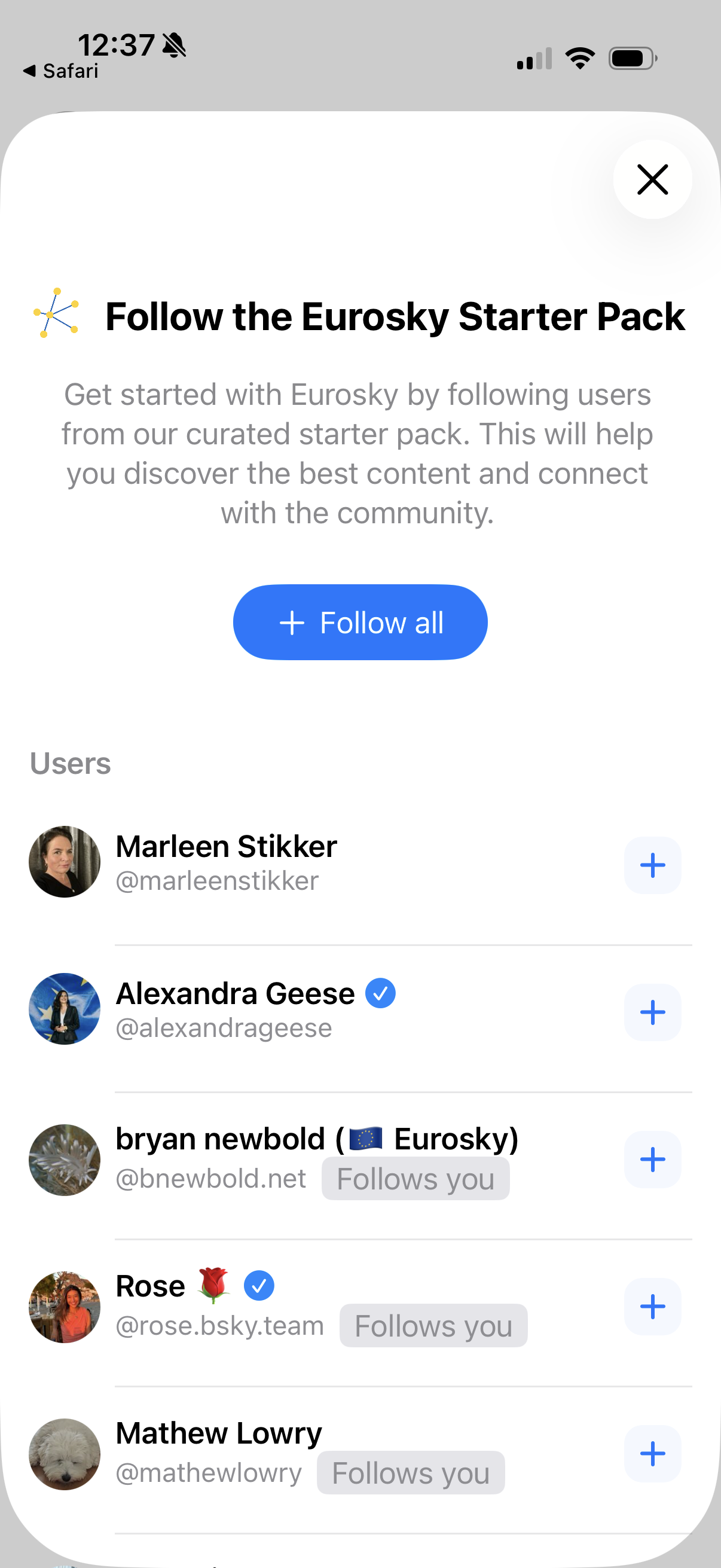Follow bryan newbold with the plus button
Screen dimensions: 721x1568
652,1160
